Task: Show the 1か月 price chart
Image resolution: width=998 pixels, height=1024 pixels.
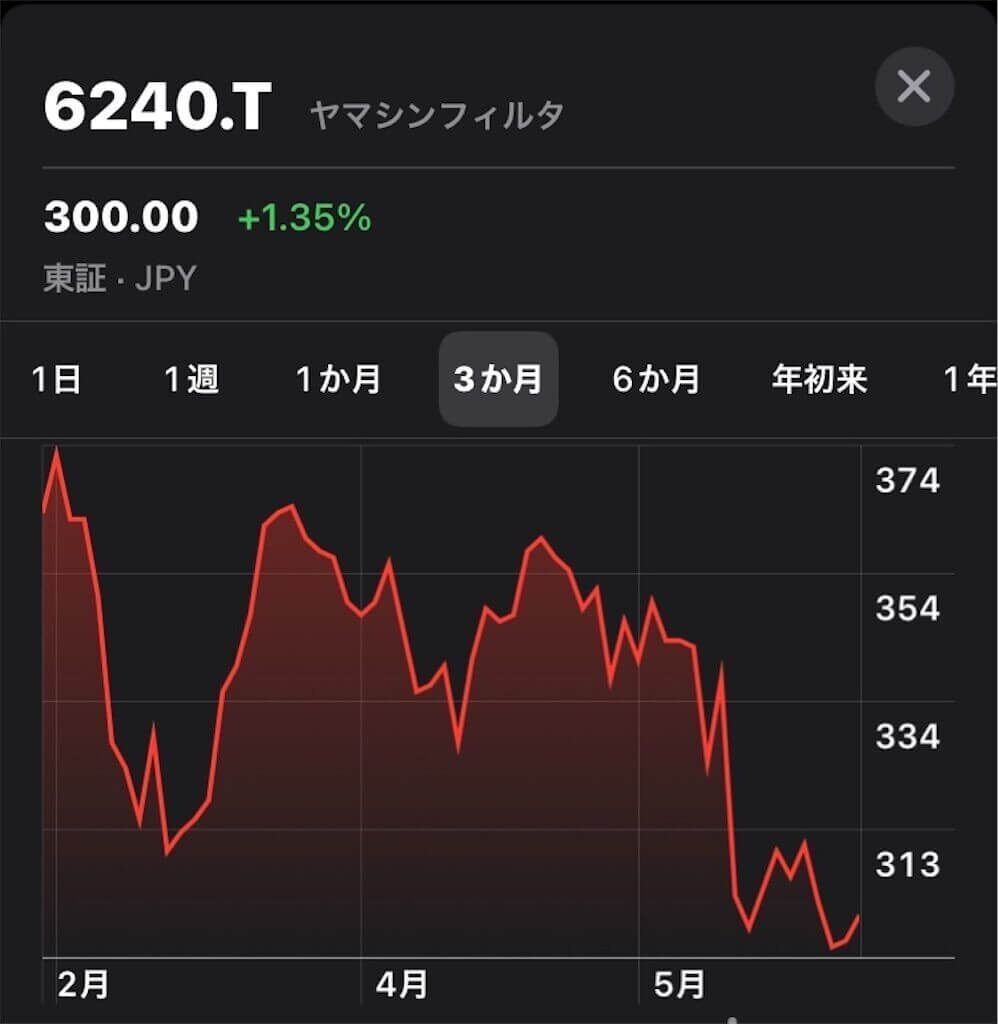Action: [x=338, y=380]
